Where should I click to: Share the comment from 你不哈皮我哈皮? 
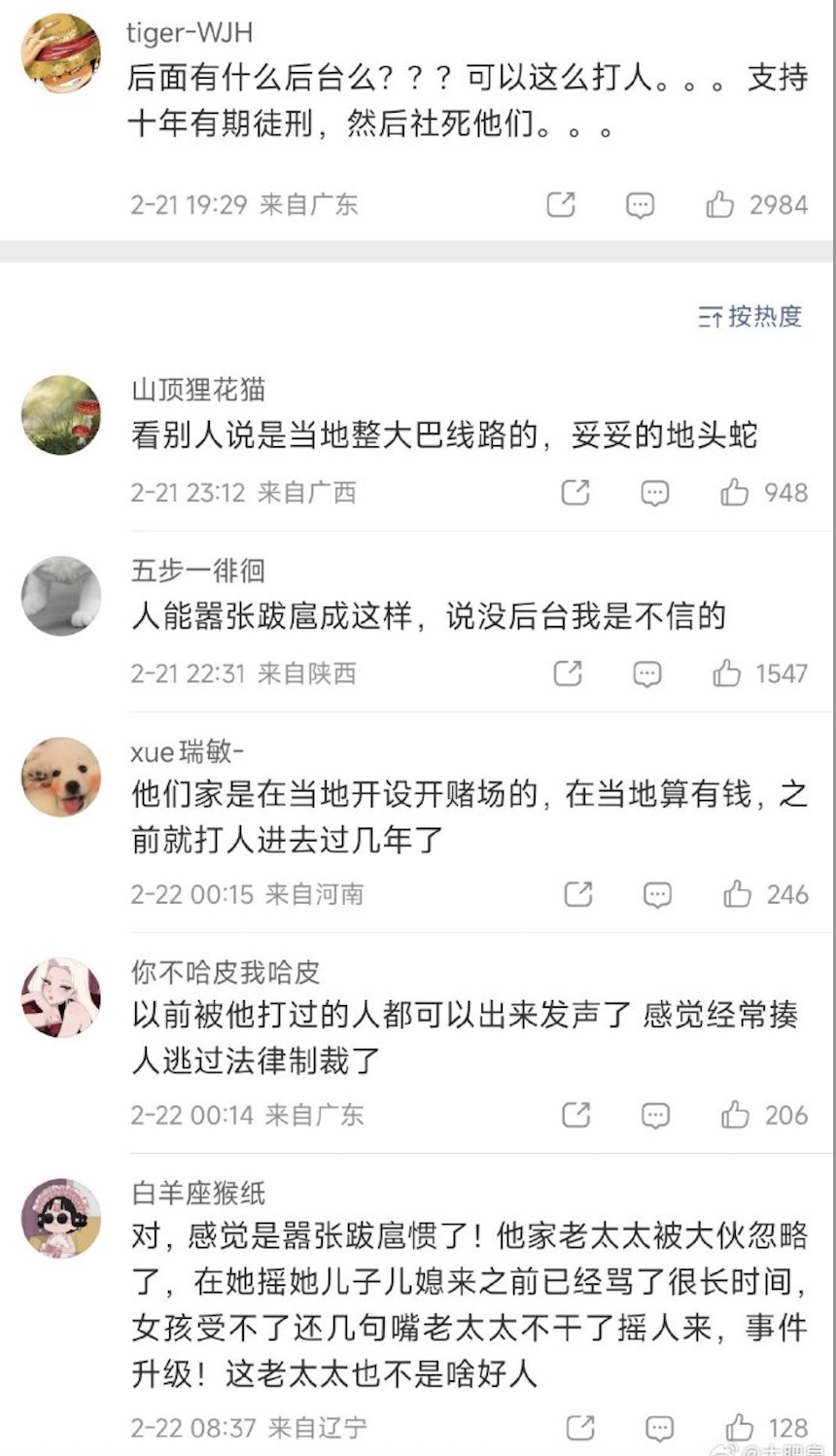pyautogui.click(x=576, y=1115)
